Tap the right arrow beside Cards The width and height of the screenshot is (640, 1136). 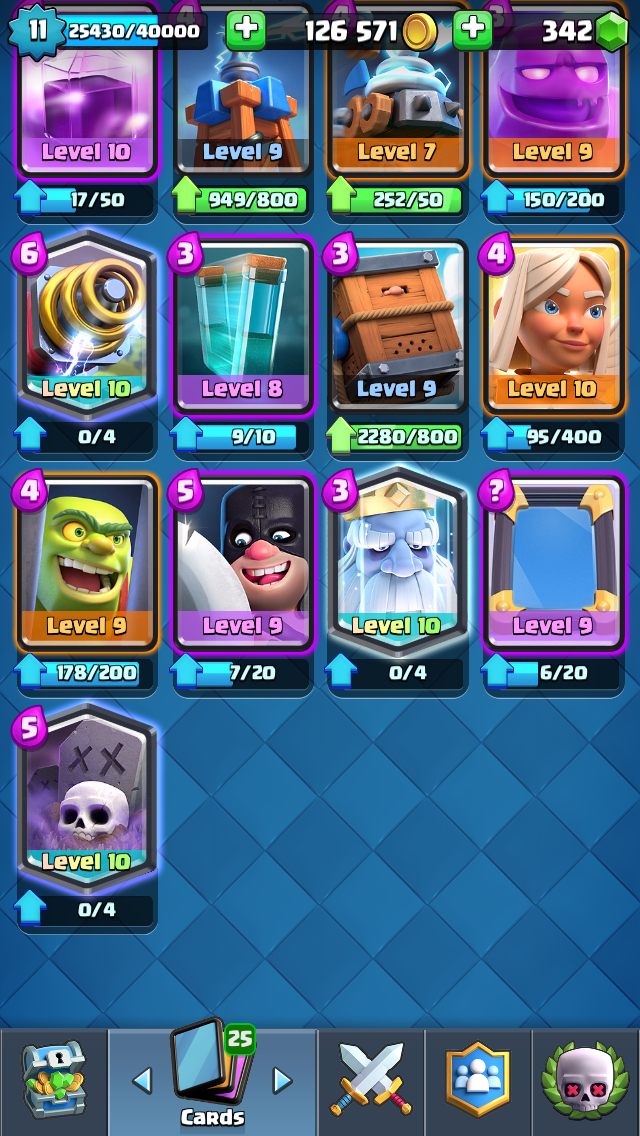tap(281, 1081)
